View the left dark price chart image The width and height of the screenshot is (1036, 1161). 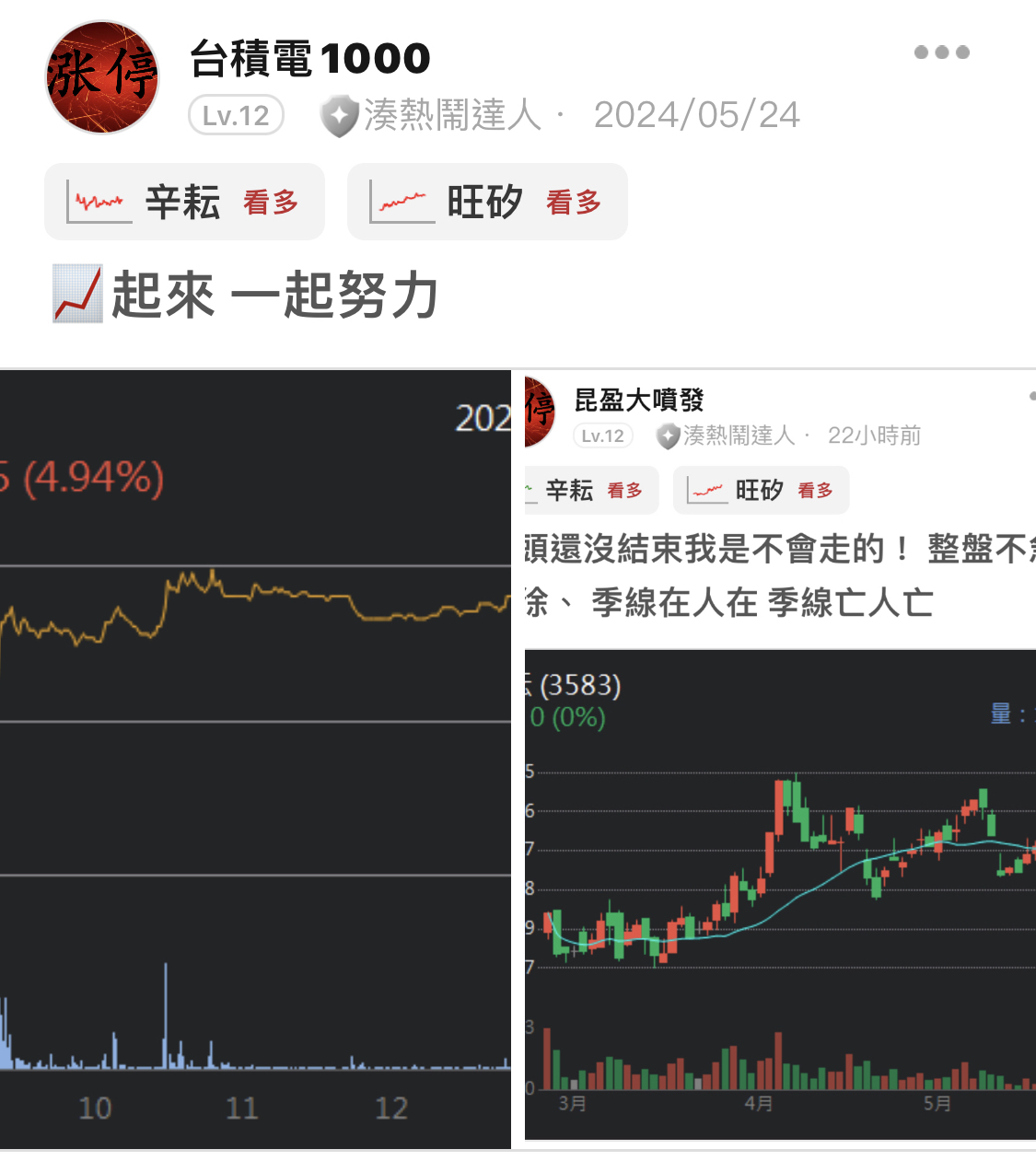pos(255,760)
